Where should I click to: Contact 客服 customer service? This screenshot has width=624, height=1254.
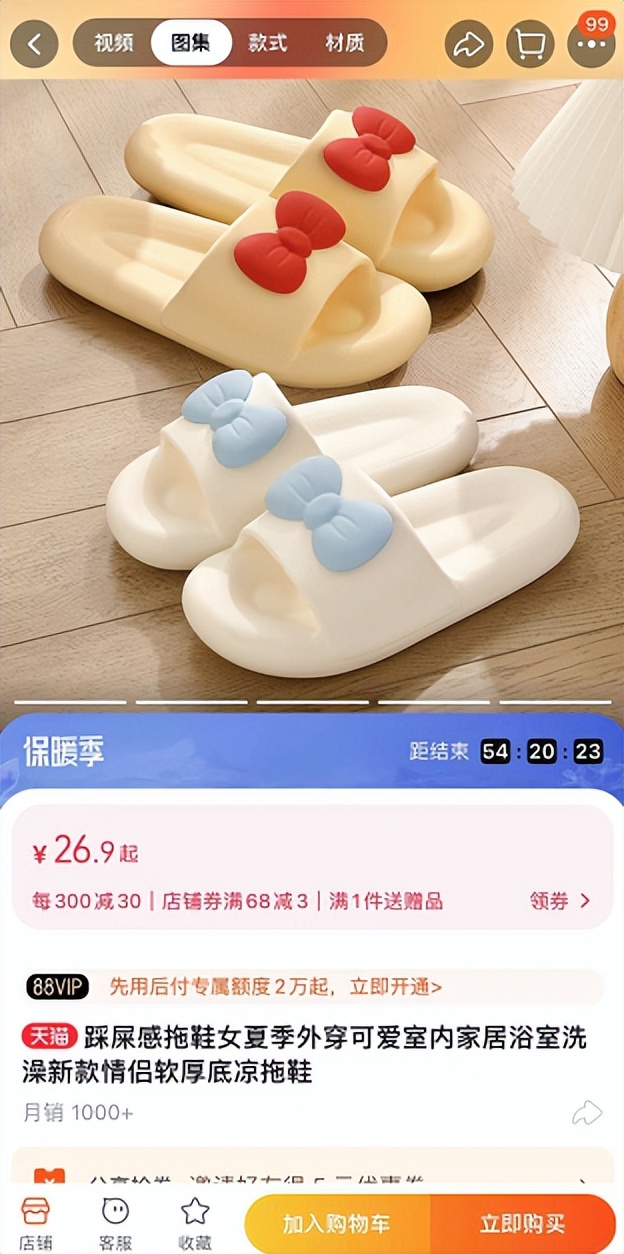pos(115,1223)
